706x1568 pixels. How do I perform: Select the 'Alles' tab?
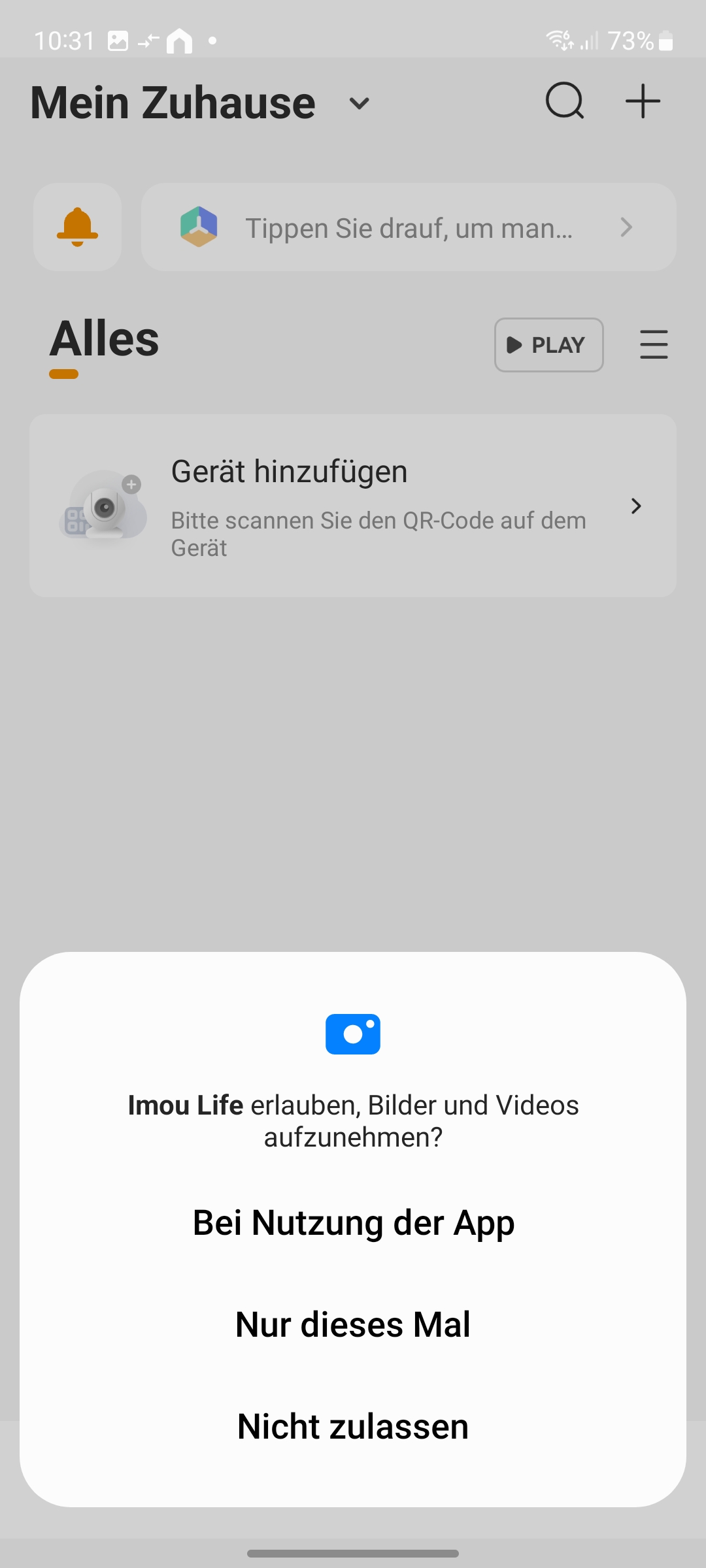click(x=105, y=340)
